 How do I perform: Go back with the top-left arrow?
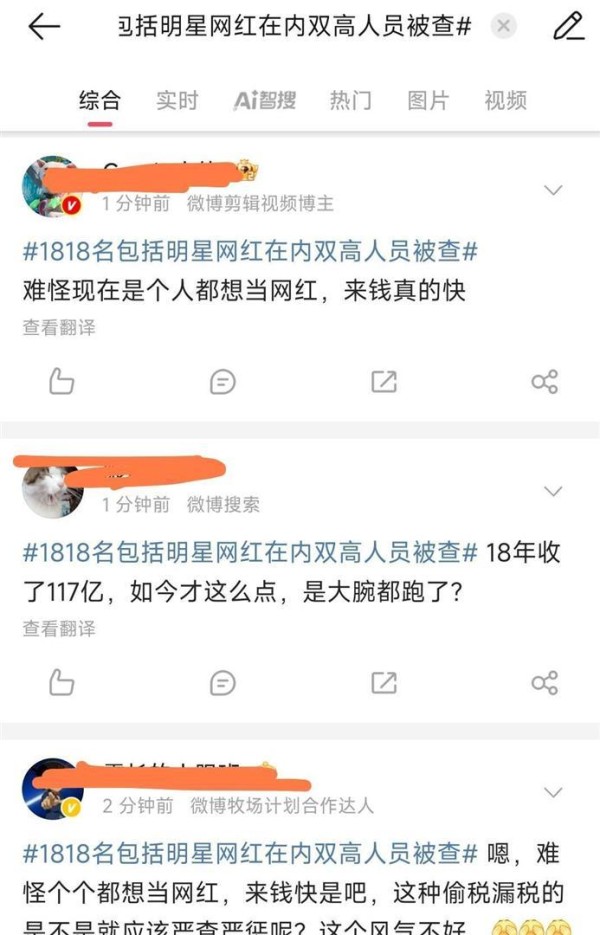45,27
